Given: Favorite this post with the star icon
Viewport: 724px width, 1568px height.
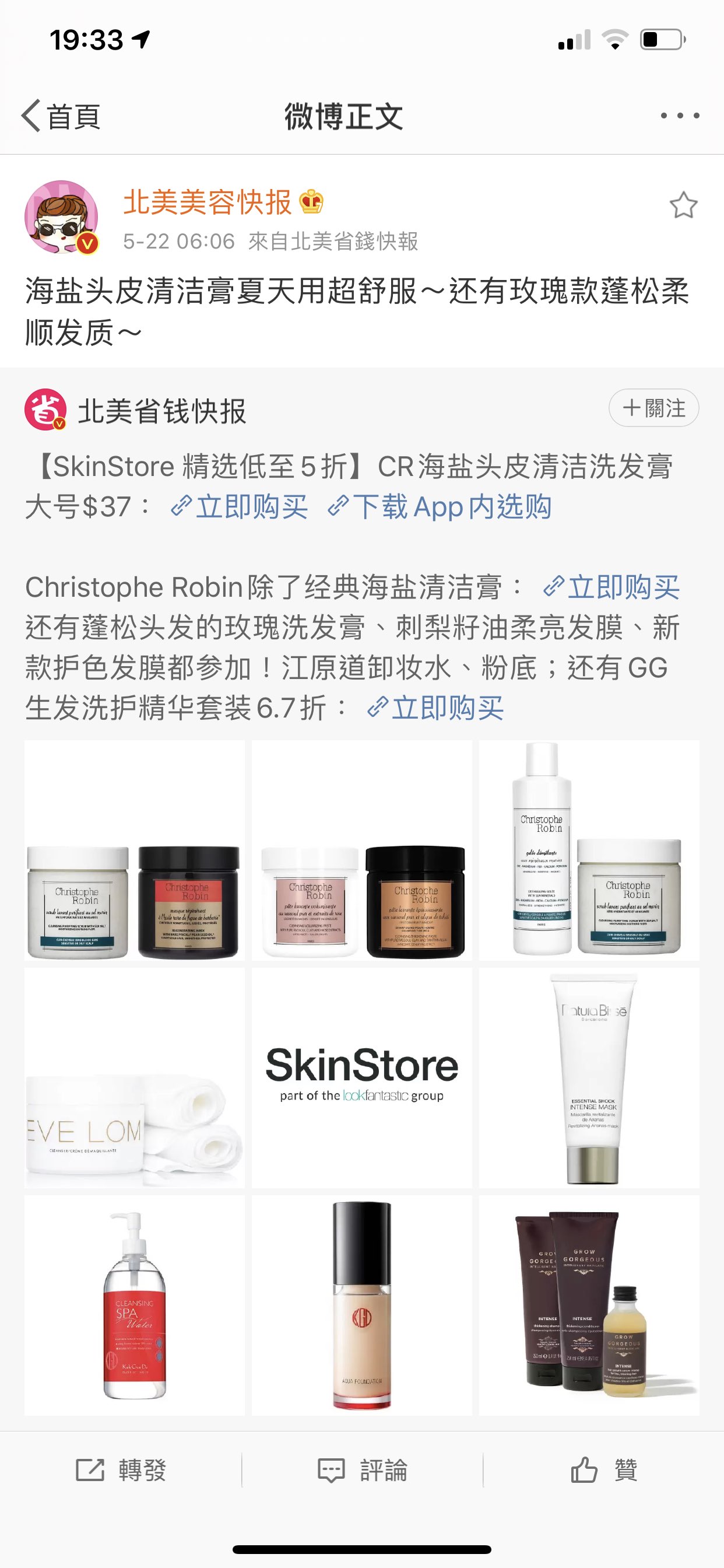Looking at the screenshot, I should point(683,205).
